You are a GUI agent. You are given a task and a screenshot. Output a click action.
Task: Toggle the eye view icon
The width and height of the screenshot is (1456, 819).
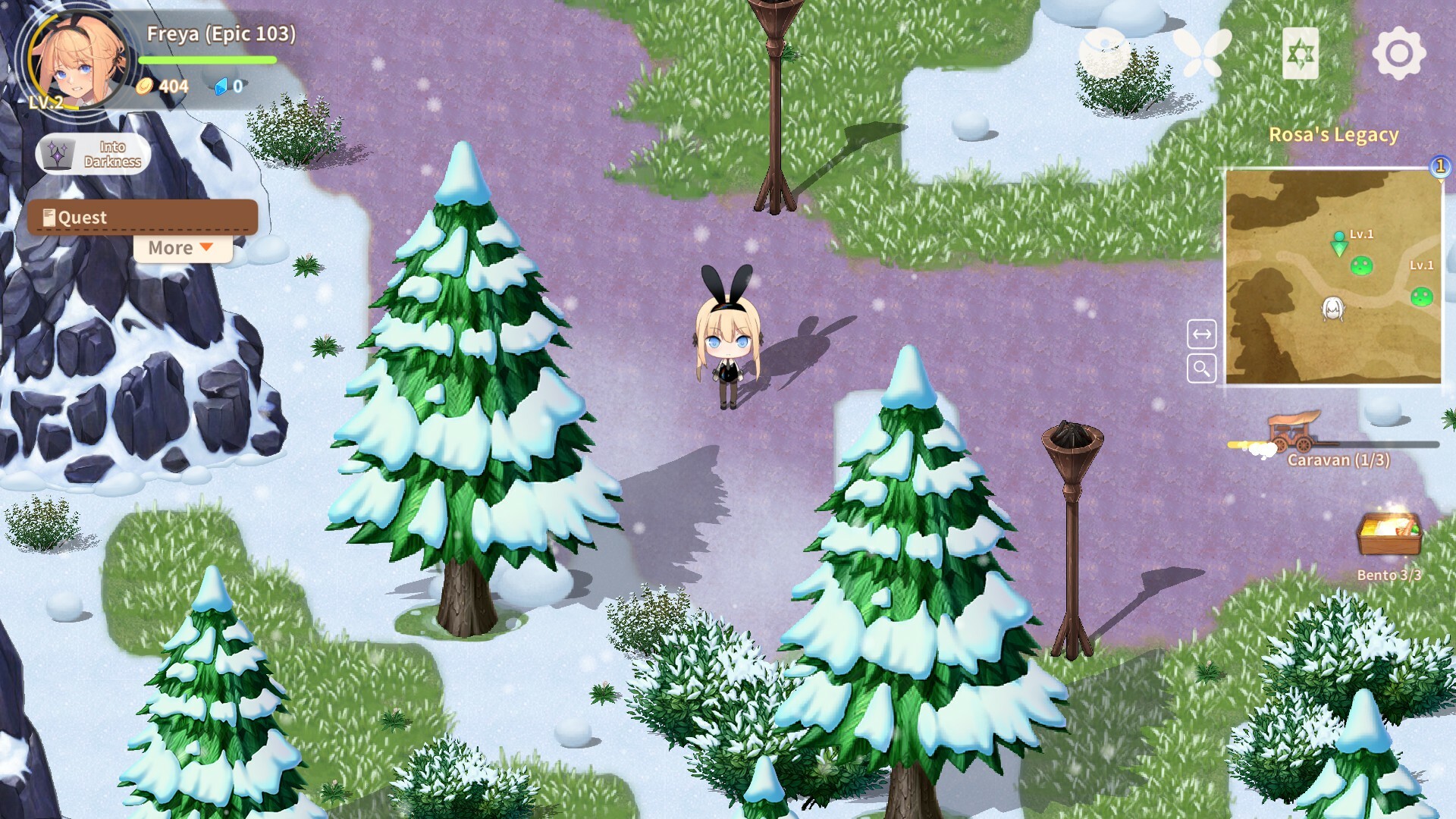point(1104,53)
